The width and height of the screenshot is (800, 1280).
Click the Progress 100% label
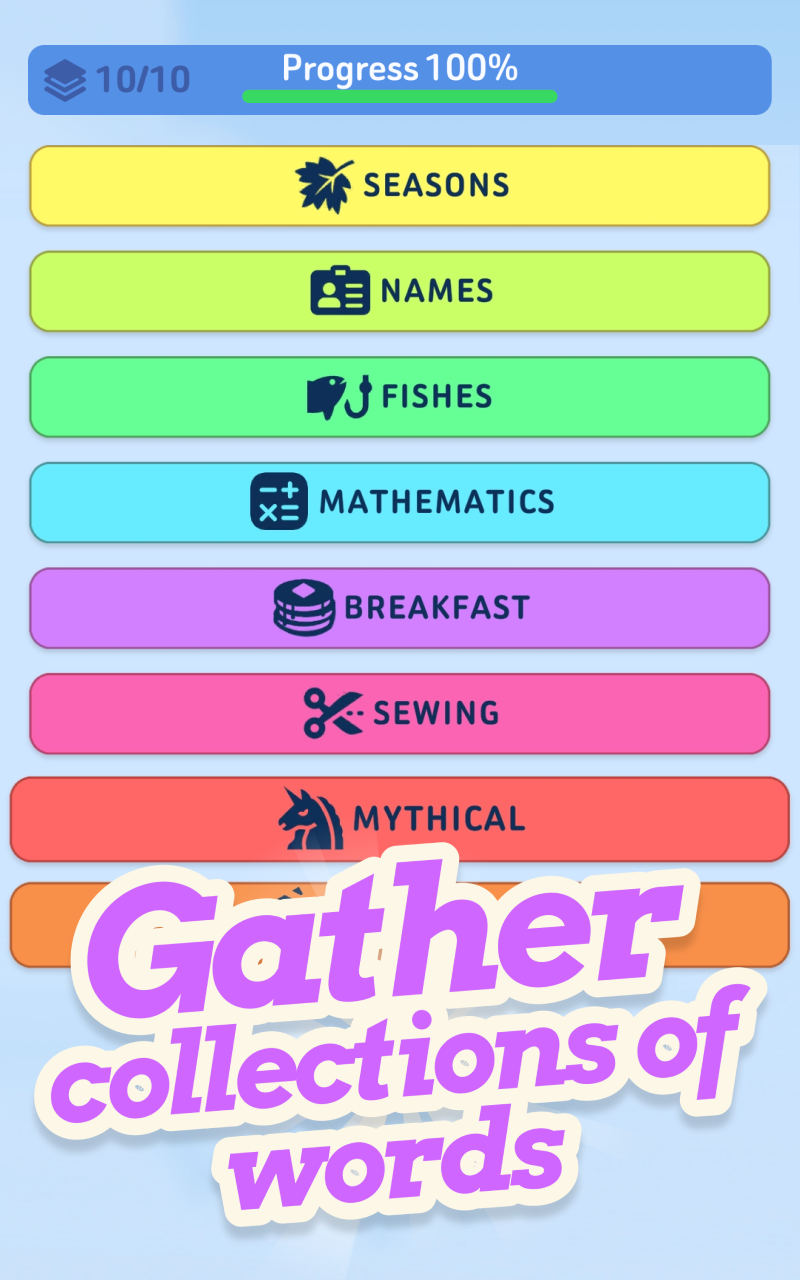[x=400, y=67]
